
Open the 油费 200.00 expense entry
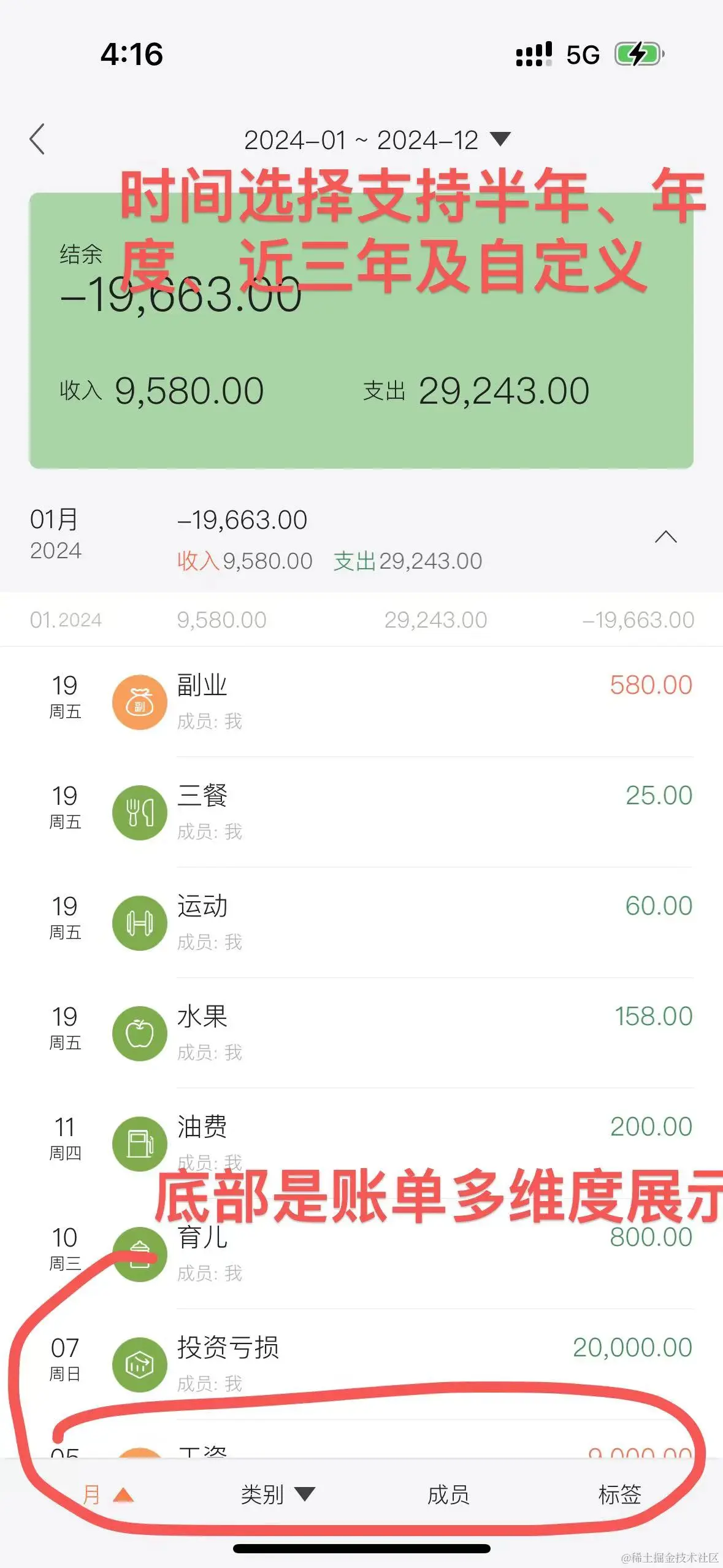click(361, 1143)
